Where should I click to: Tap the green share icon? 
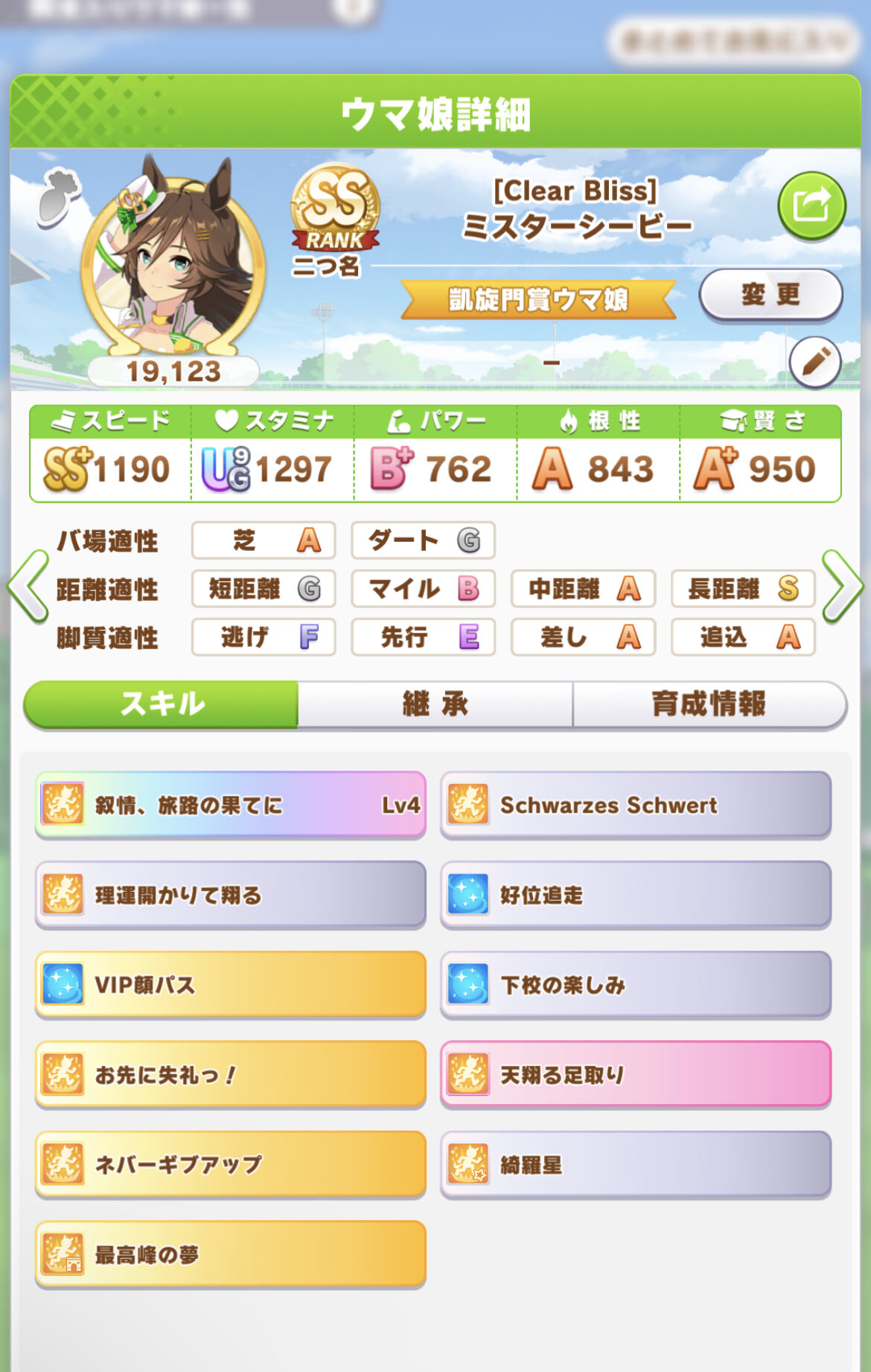click(811, 205)
